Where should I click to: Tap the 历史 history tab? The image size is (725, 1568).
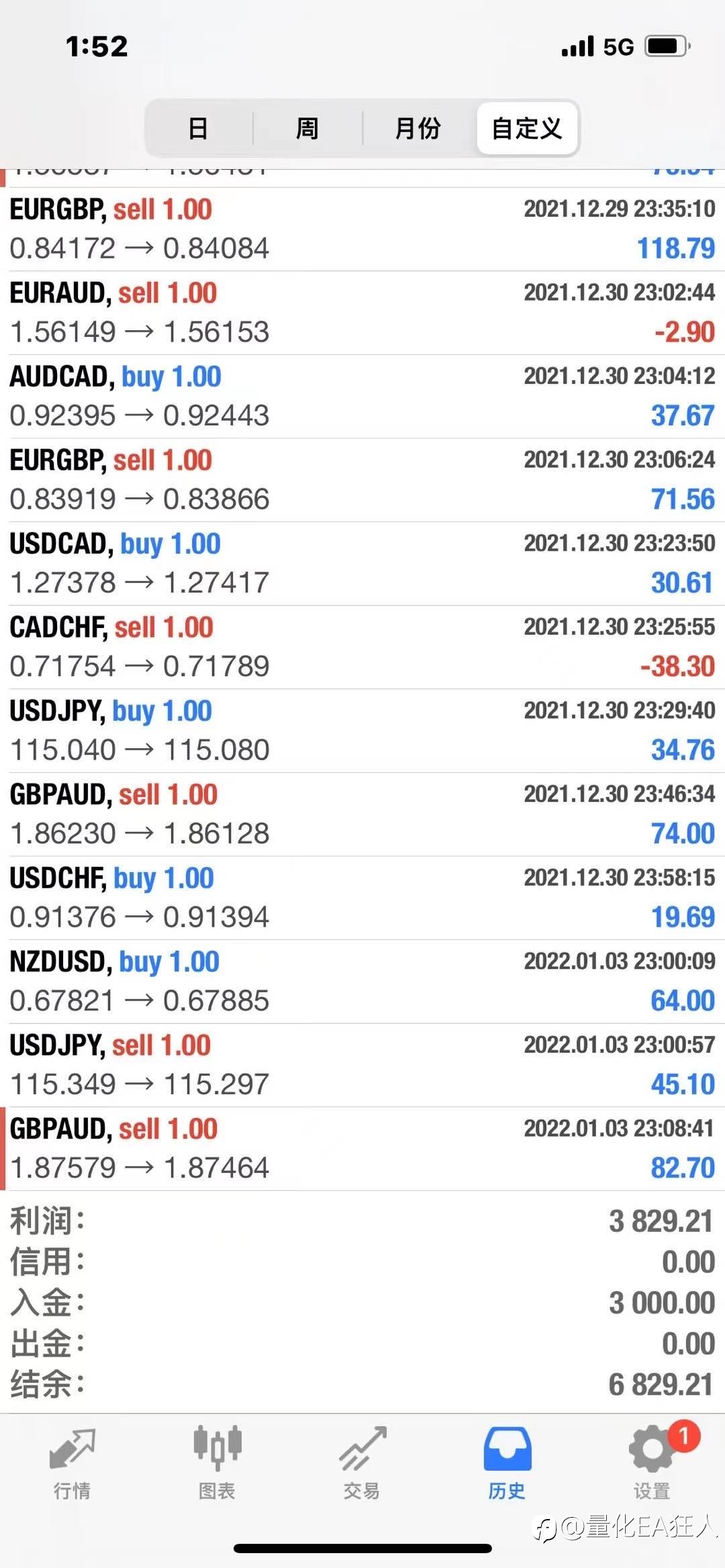point(507,1464)
